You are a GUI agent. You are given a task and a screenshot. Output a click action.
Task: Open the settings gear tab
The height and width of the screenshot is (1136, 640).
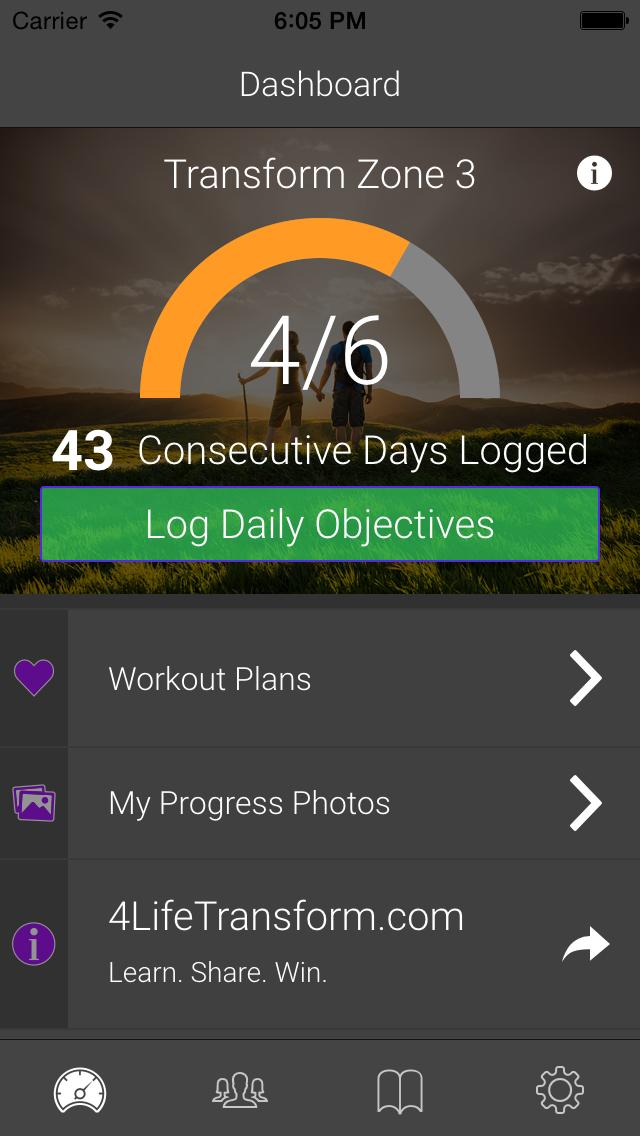coord(560,1089)
